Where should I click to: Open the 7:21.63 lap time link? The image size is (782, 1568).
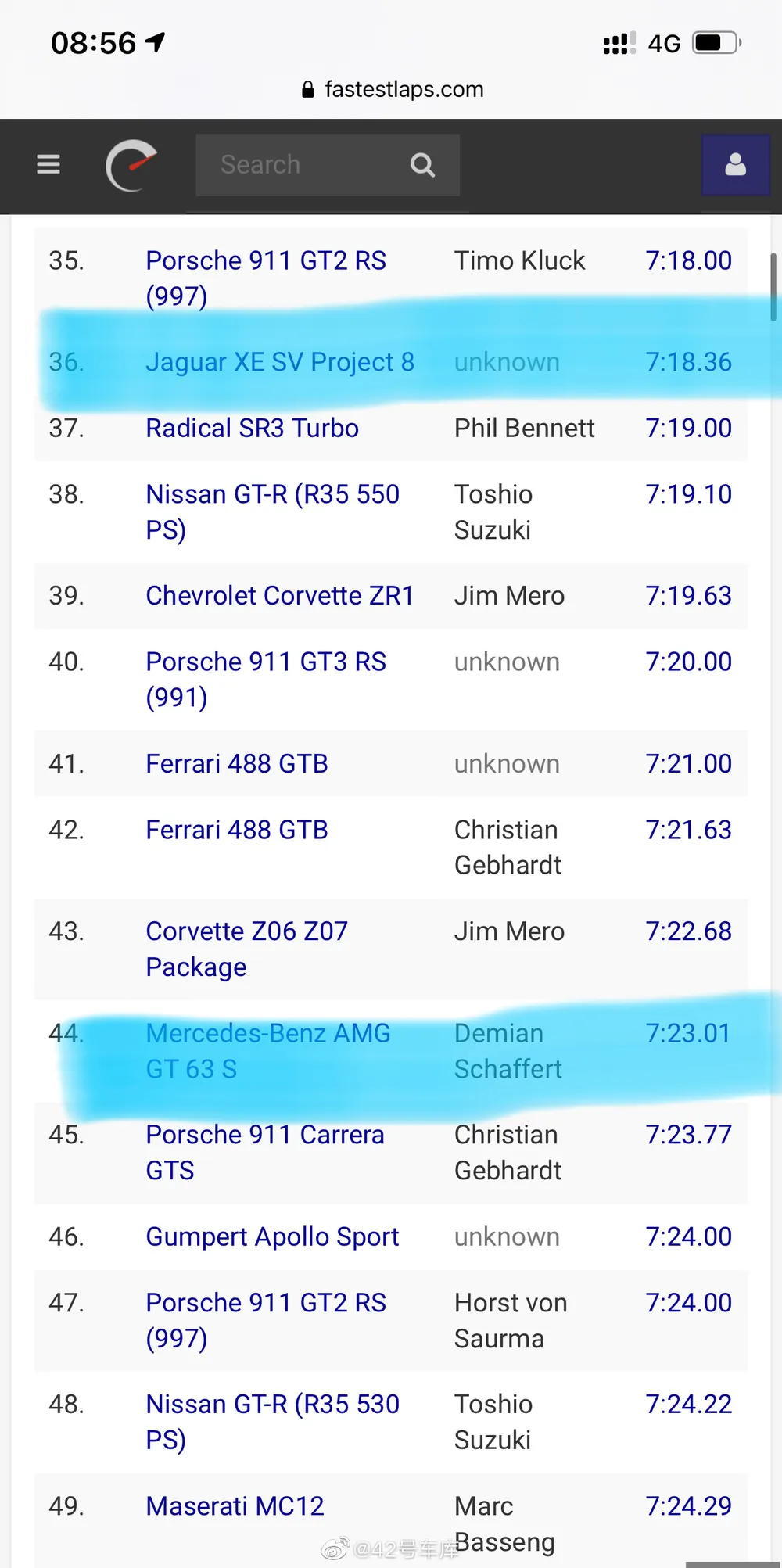click(x=688, y=830)
